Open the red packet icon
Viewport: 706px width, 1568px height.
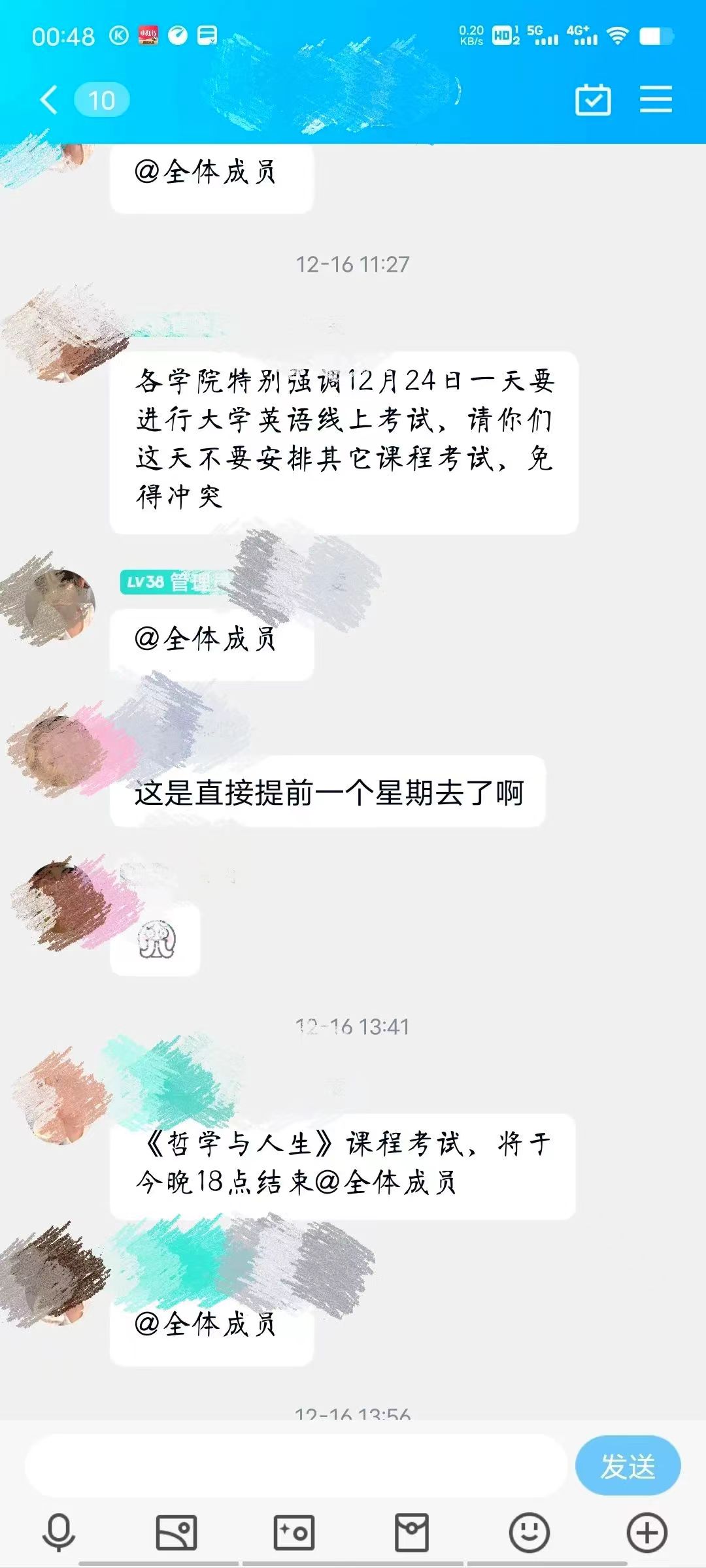tap(412, 1533)
